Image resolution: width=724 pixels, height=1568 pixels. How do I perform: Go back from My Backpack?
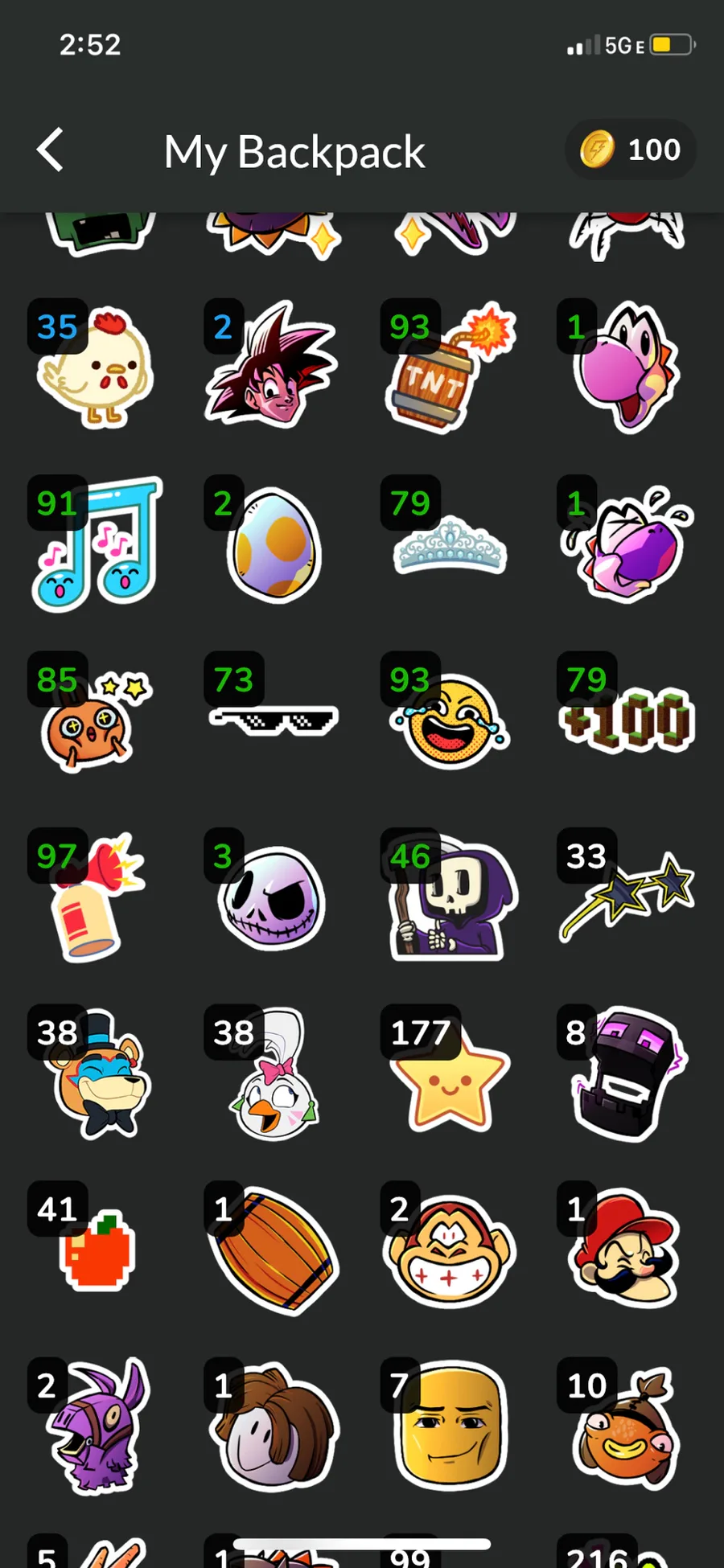click(50, 150)
